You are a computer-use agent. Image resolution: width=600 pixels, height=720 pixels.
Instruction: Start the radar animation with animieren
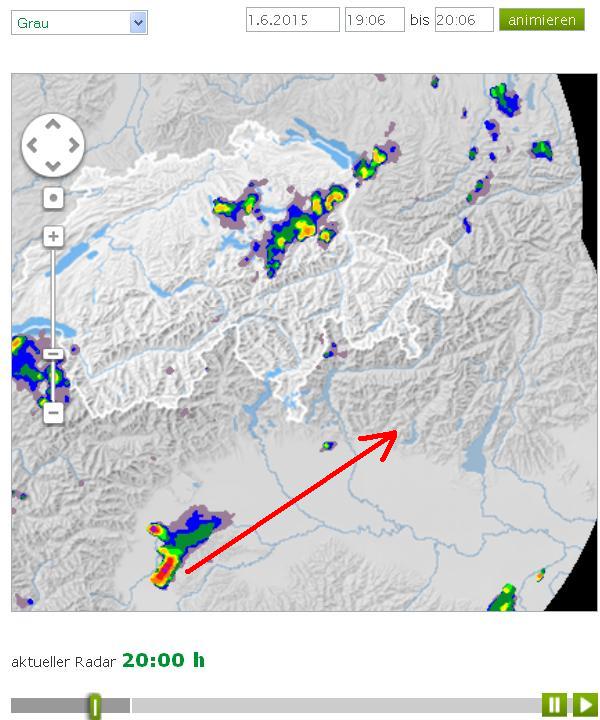(541, 20)
